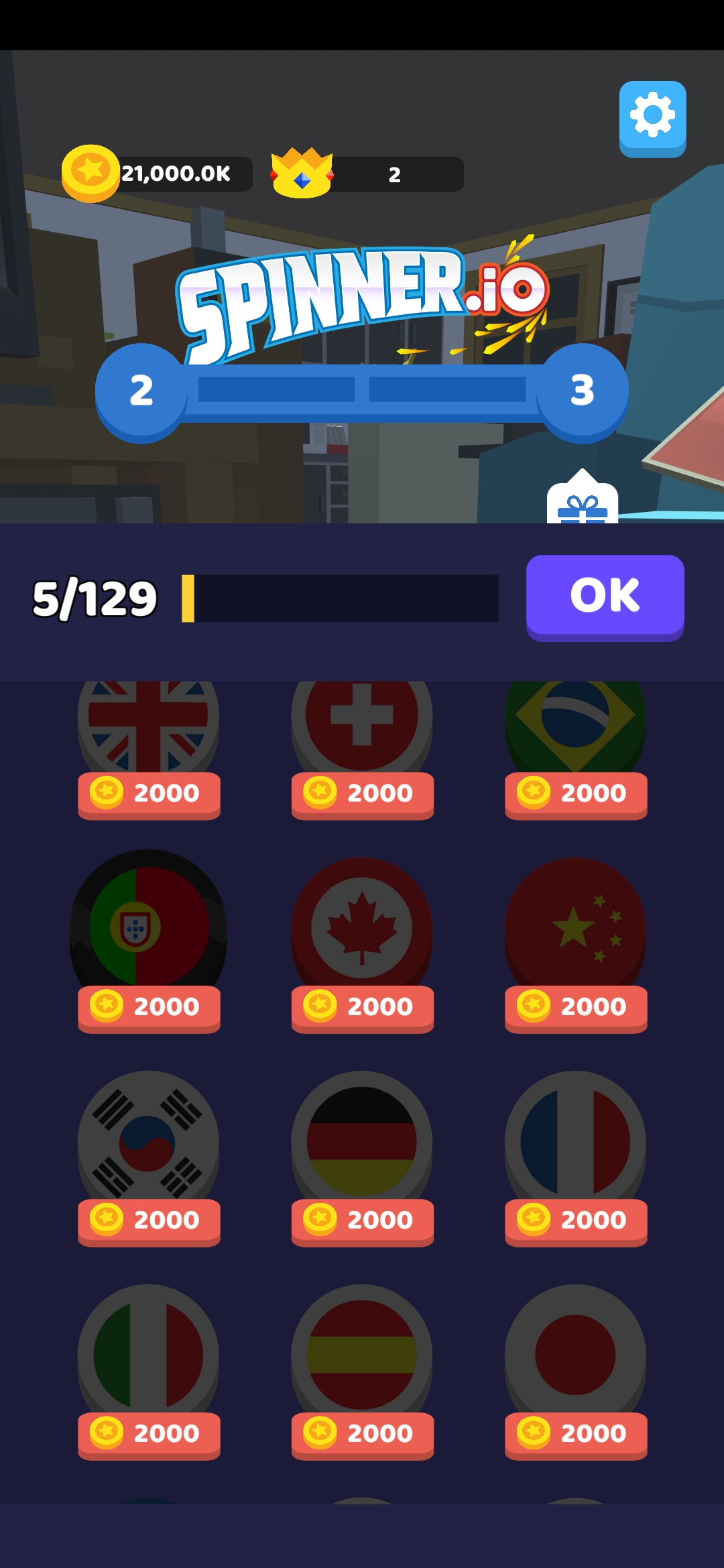The height and width of the screenshot is (1568, 724).
Task: Buy the Switzerland flag spinner
Action: (362, 794)
